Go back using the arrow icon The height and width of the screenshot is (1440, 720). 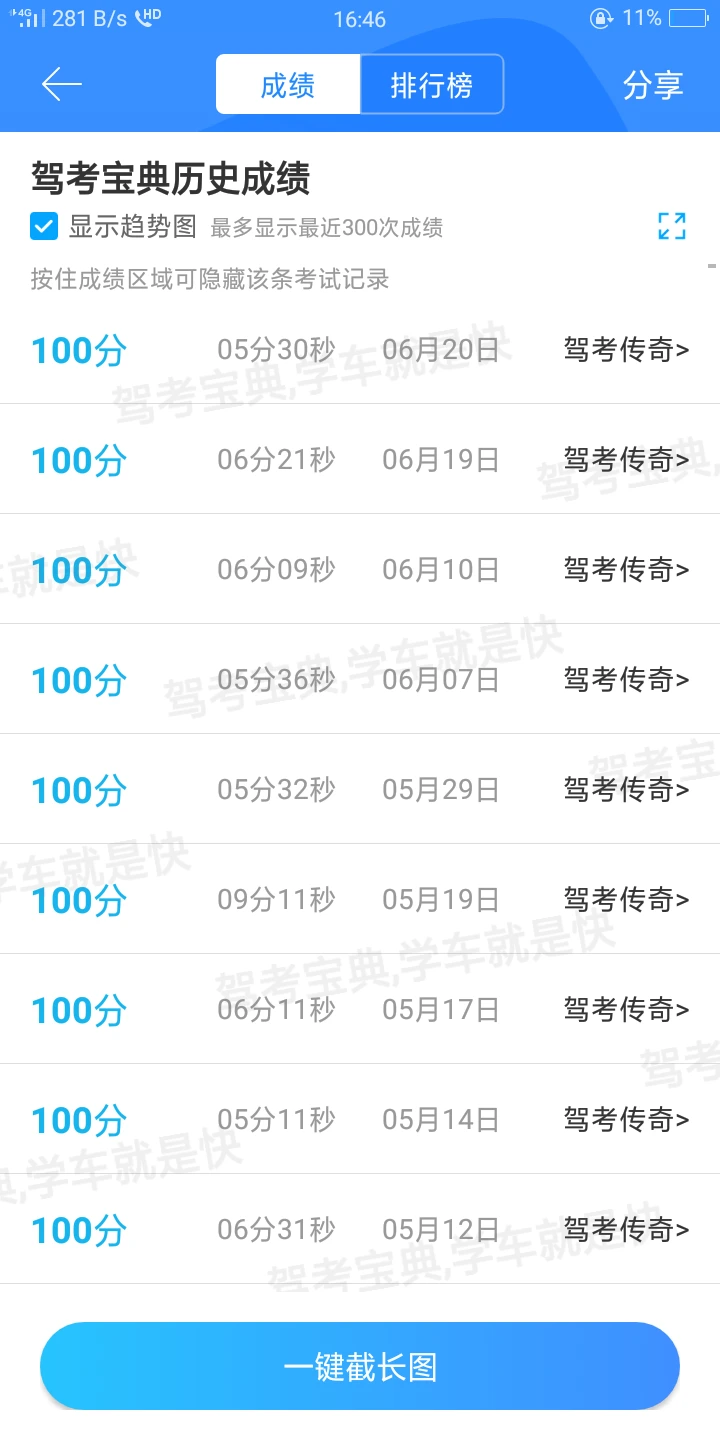tap(61, 85)
